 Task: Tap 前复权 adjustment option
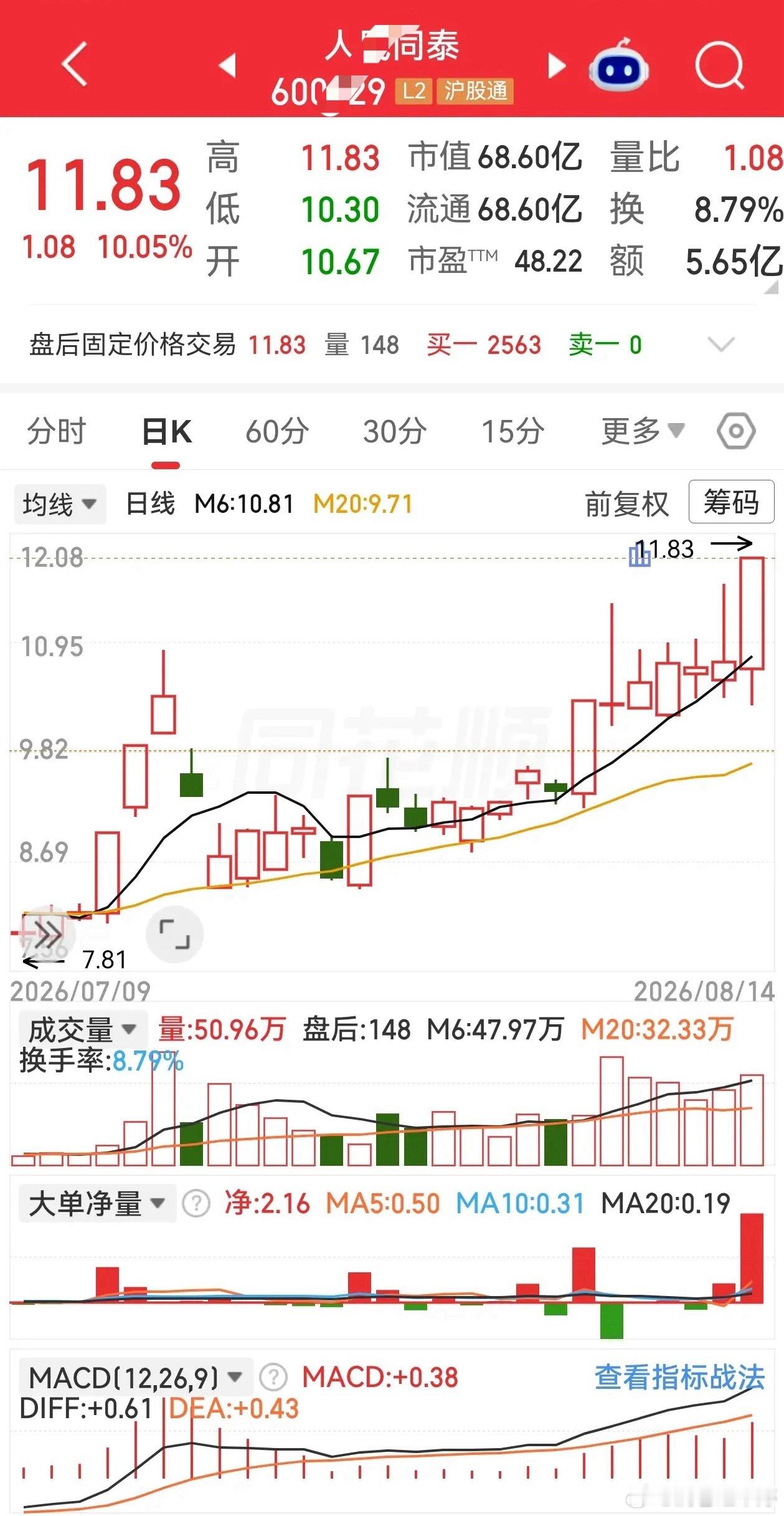[626, 504]
